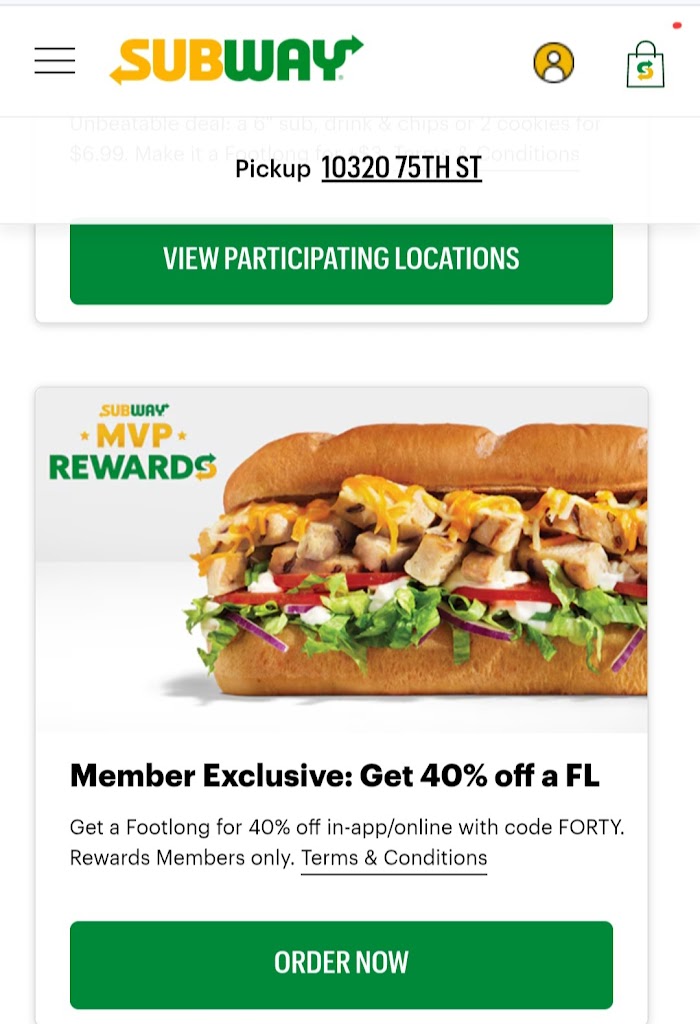Tap Order Now for 40% off deal

pyautogui.click(x=341, y=963)
